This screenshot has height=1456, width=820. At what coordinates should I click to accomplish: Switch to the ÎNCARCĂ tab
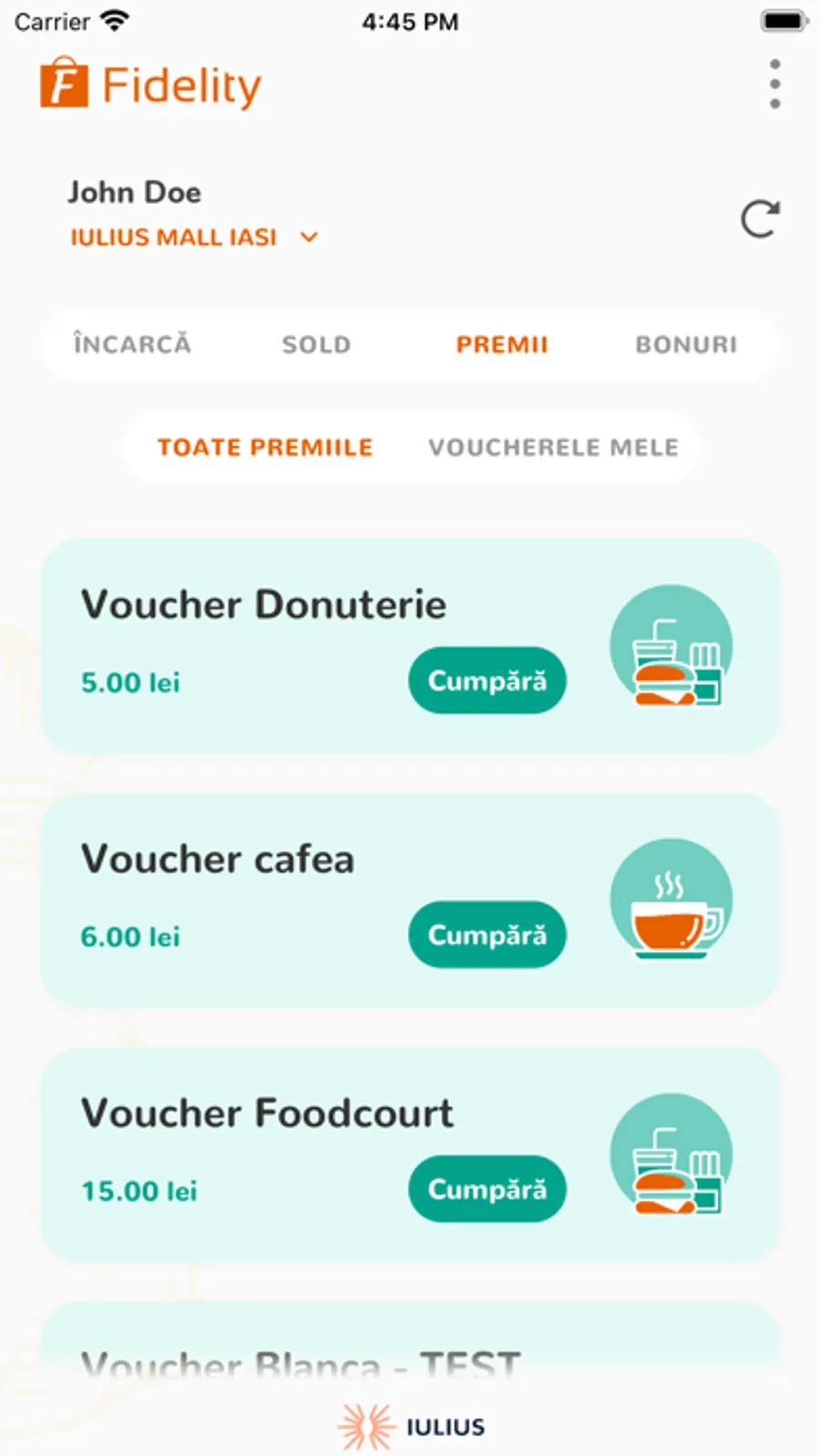pos(132,344)
